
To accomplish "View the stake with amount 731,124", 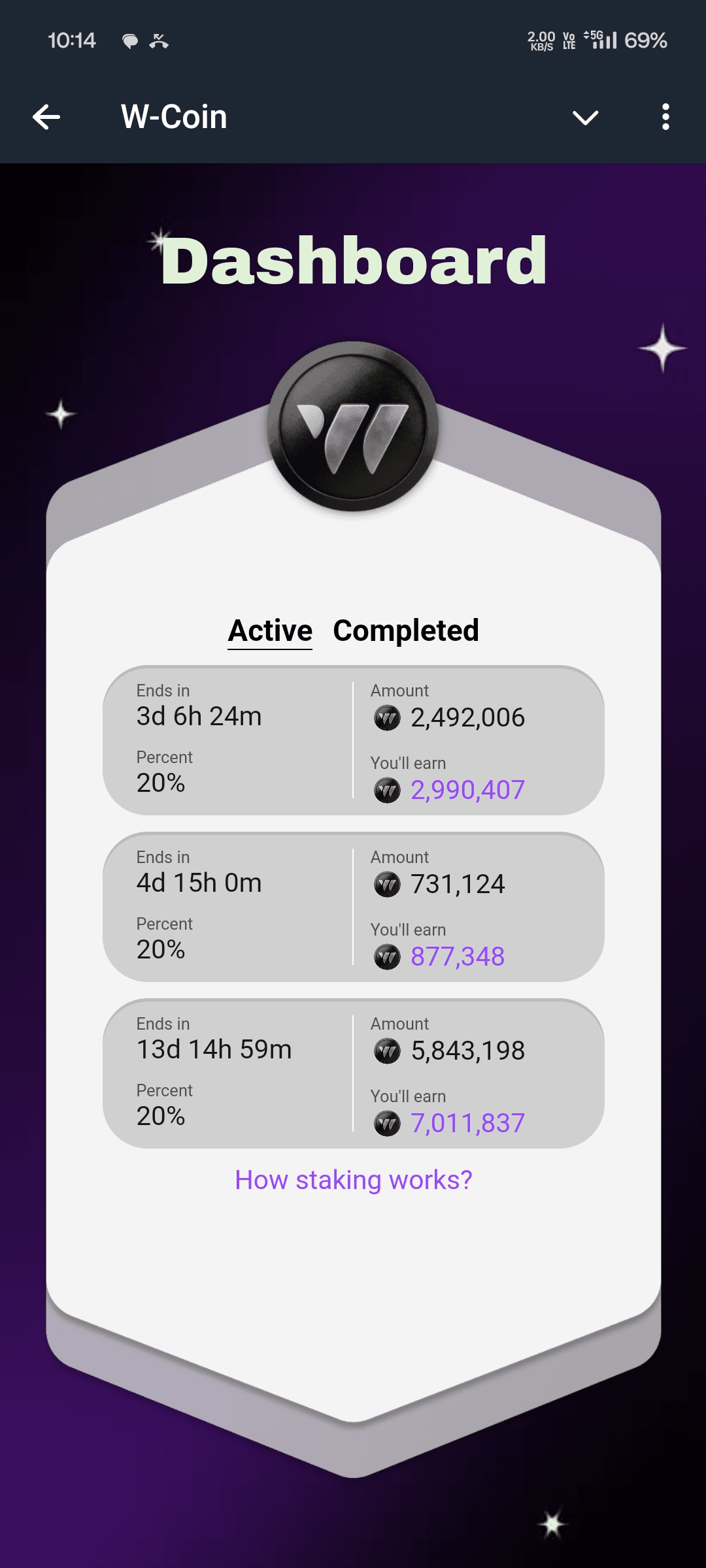I will click(x=353, y=907).
